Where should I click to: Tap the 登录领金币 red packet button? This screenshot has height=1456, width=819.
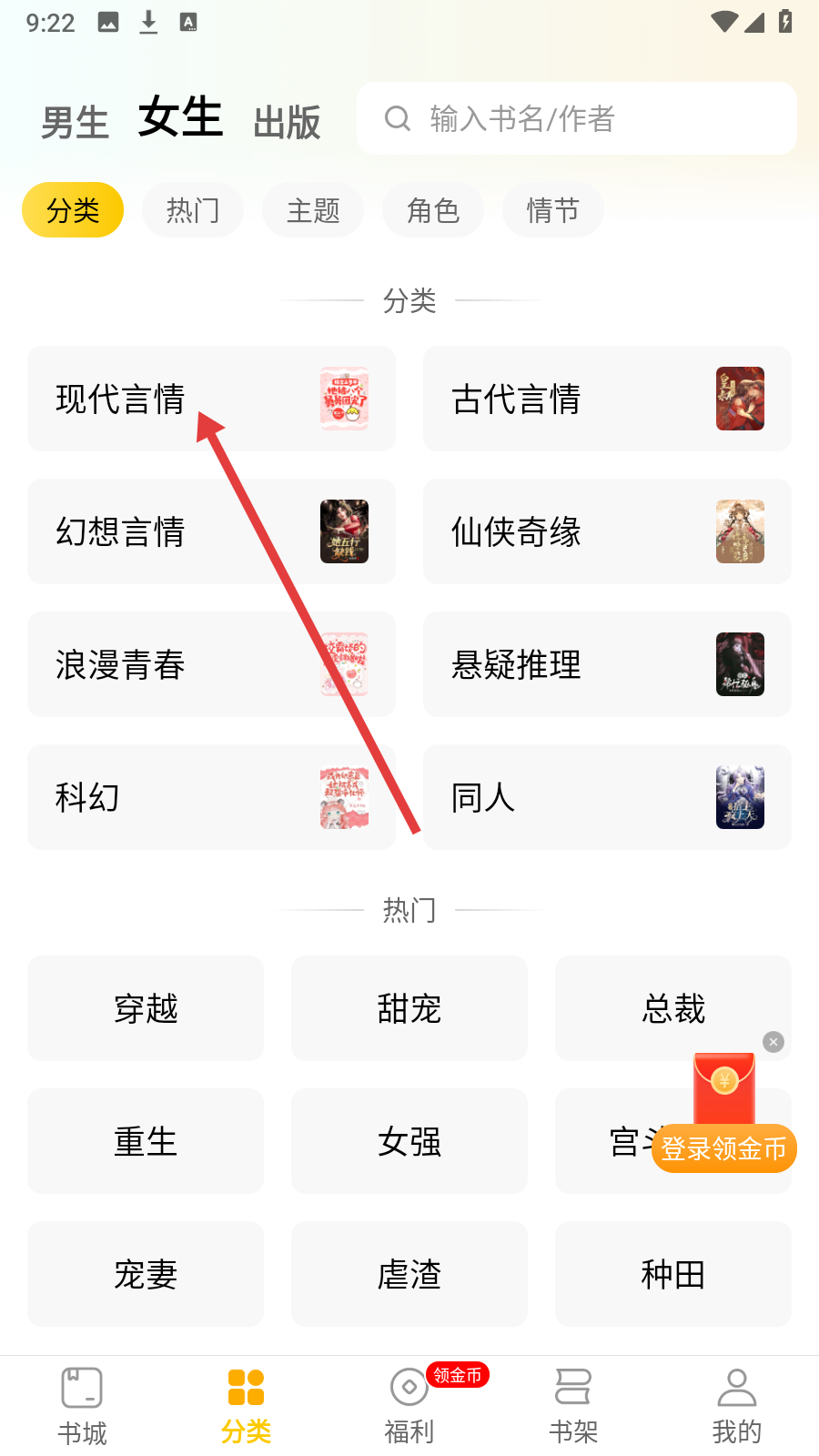point(724,1148)
